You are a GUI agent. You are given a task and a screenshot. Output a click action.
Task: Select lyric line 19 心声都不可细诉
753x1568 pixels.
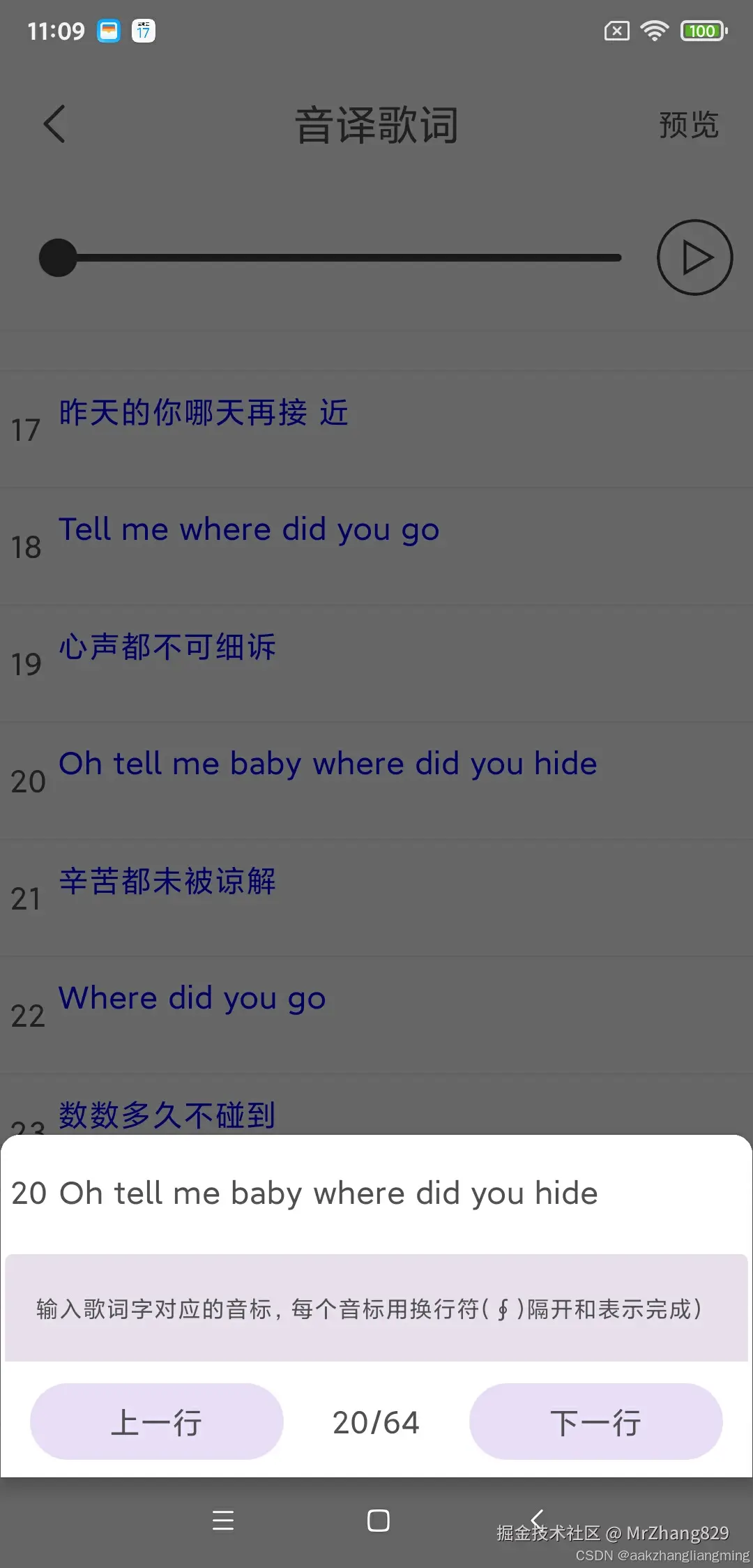coord(167,647)
